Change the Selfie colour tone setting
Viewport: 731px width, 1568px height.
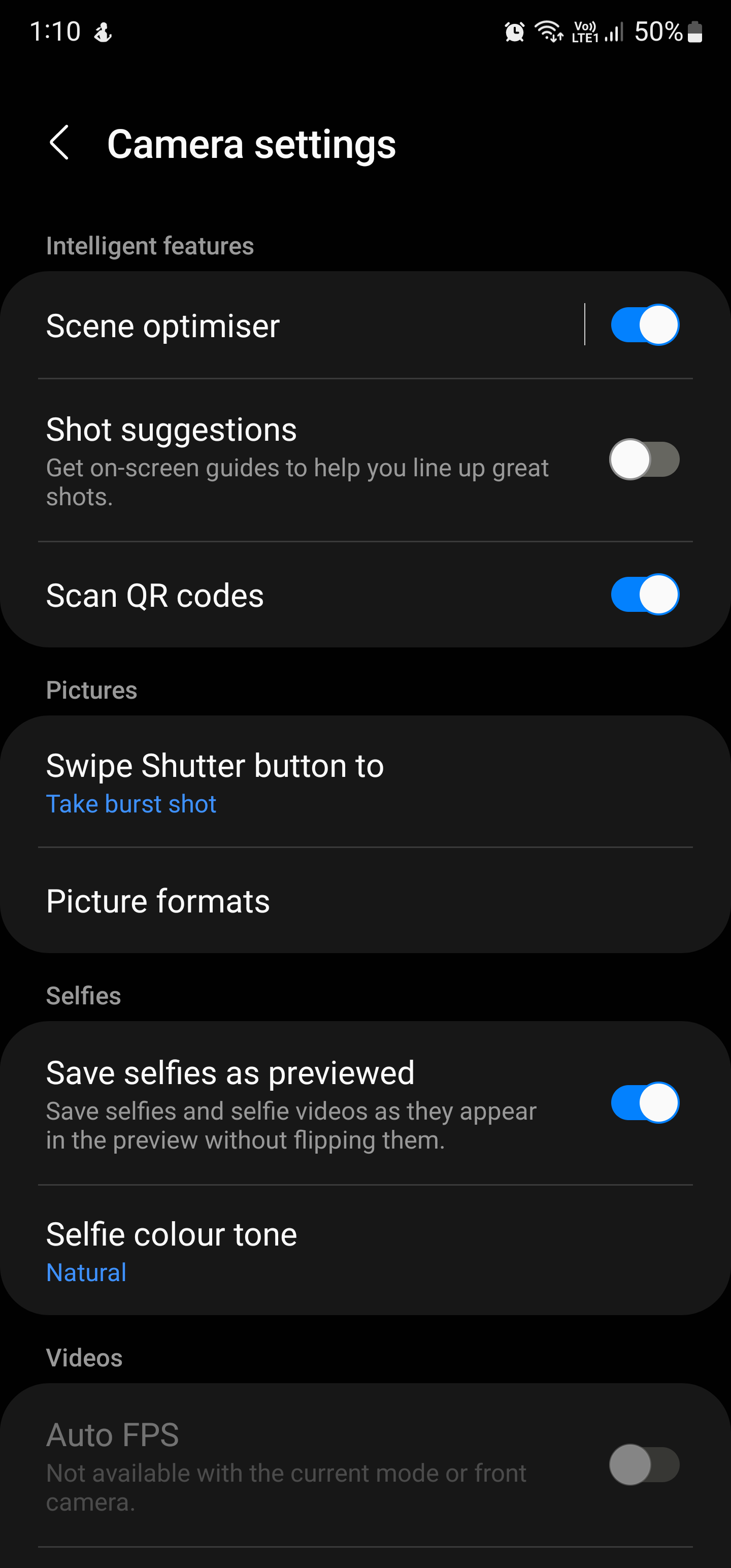pyautogui.click(x=171, y=1234)
